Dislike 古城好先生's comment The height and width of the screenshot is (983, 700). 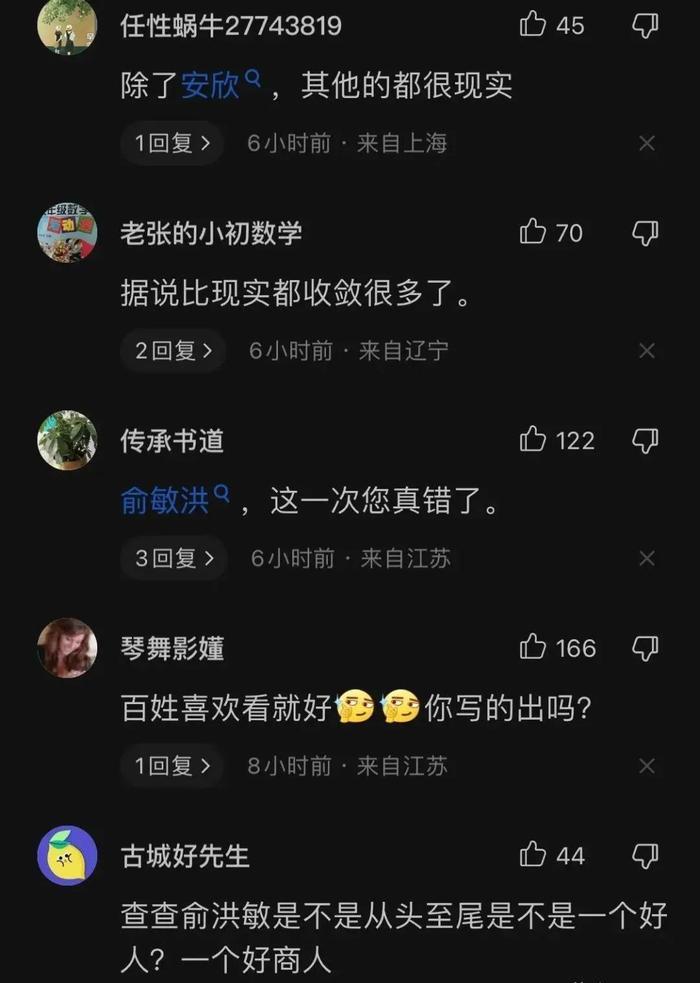(x=646, y=855)
